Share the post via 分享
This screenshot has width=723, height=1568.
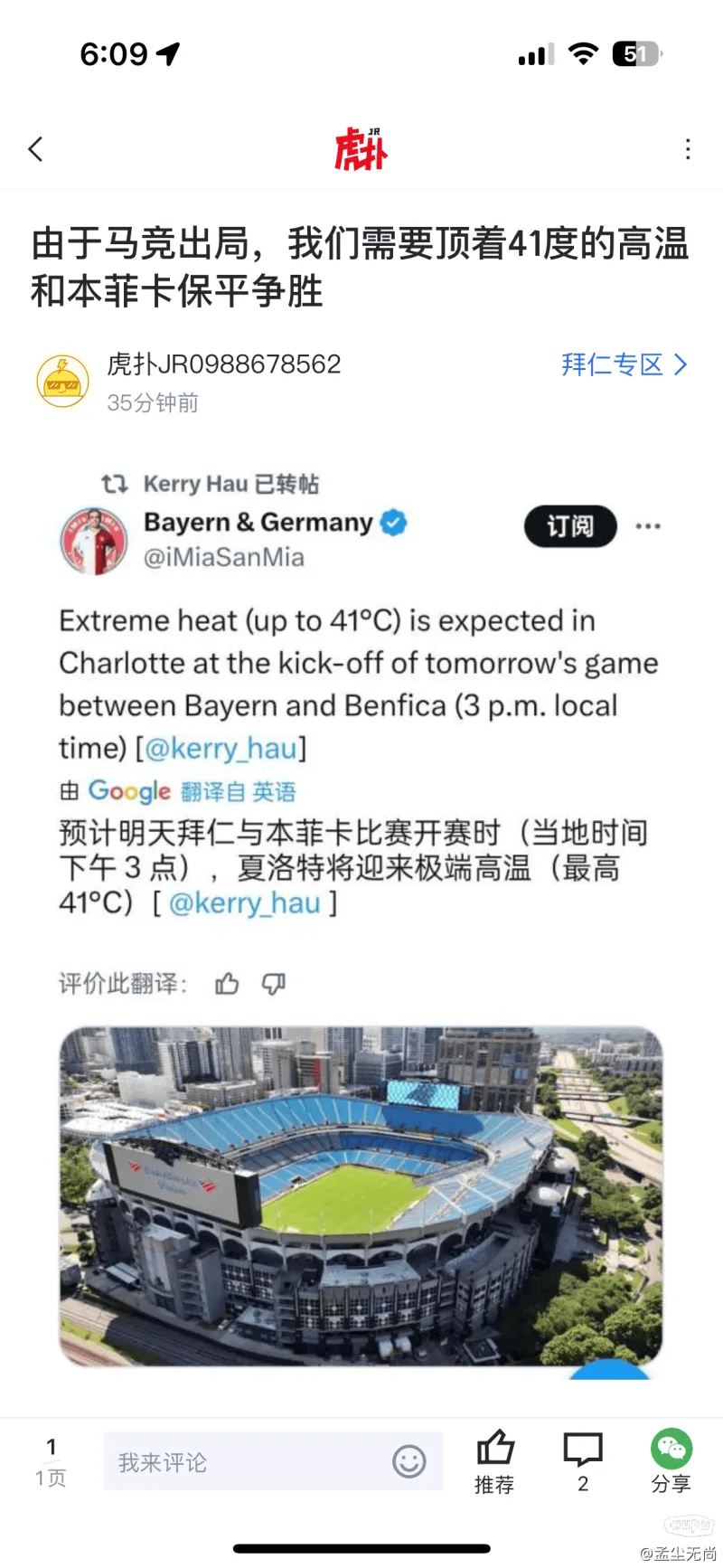coord(671,1461)
